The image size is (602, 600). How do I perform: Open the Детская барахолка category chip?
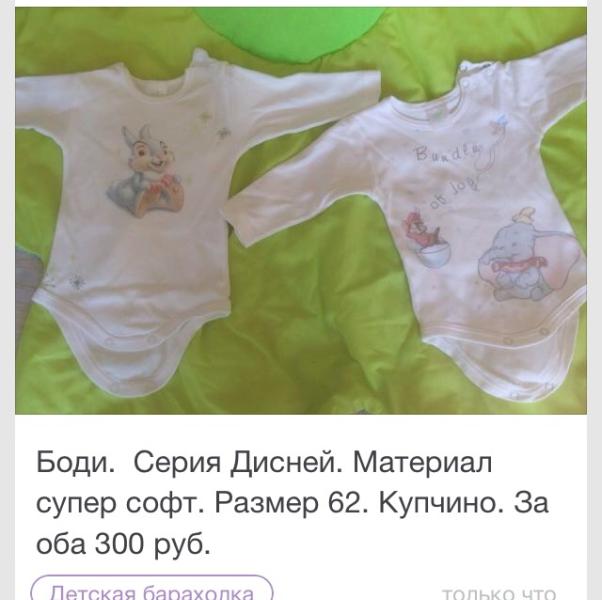click(x=152, y=588)
